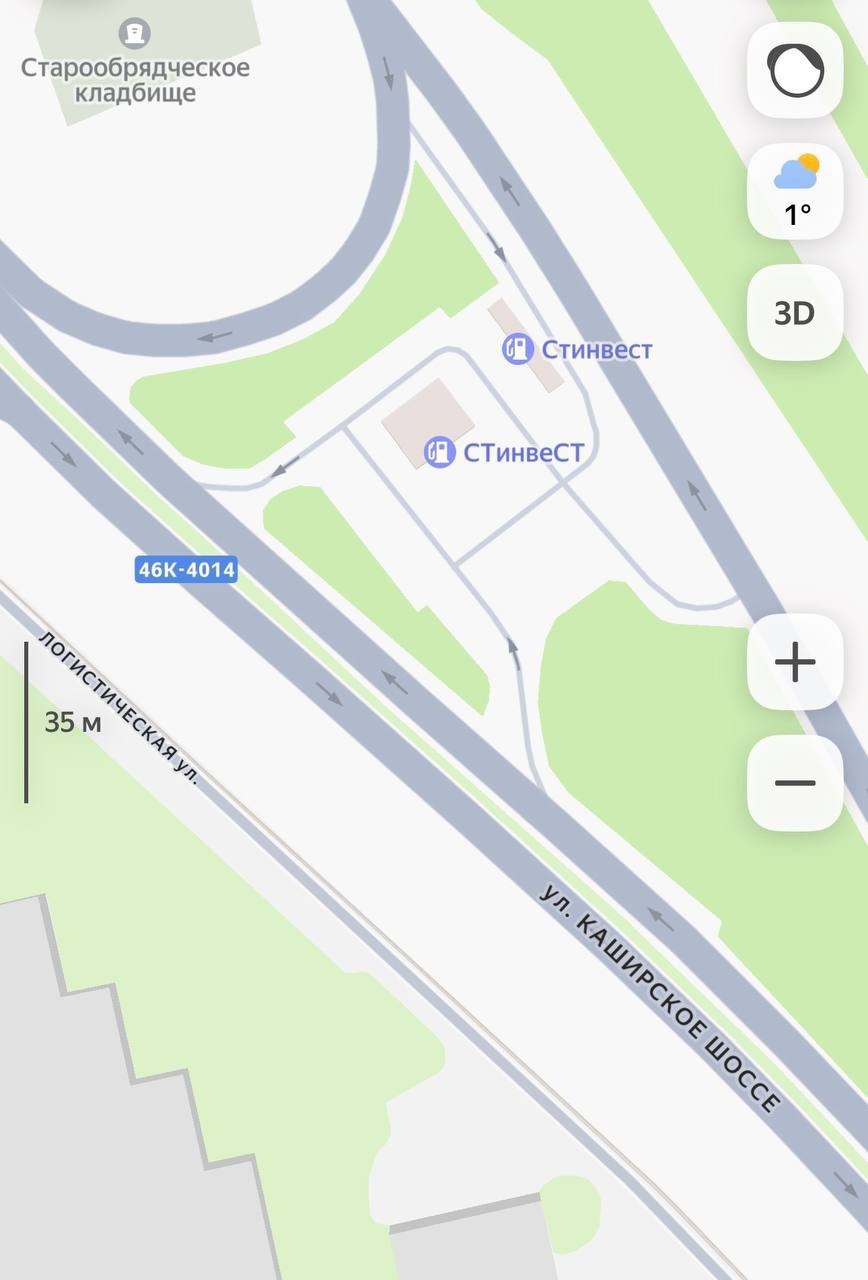Select Старообрядческое кладбище place marker
Viewport: 868px width, 1280px height.
(x=135, y=34)
